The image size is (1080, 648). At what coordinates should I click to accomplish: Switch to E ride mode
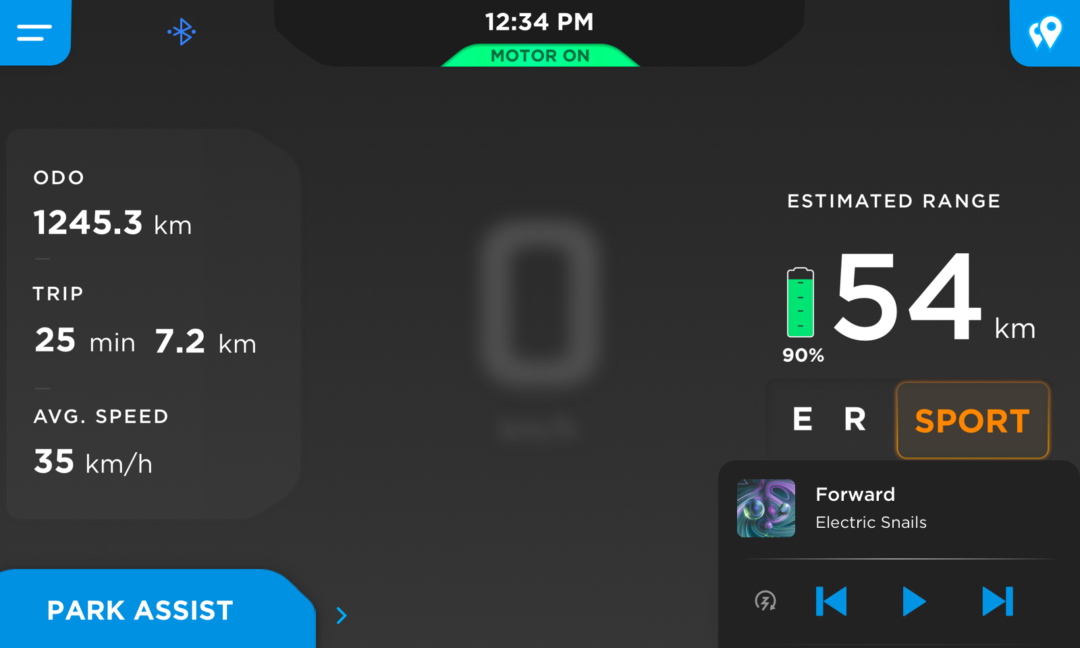coord(802,420)
